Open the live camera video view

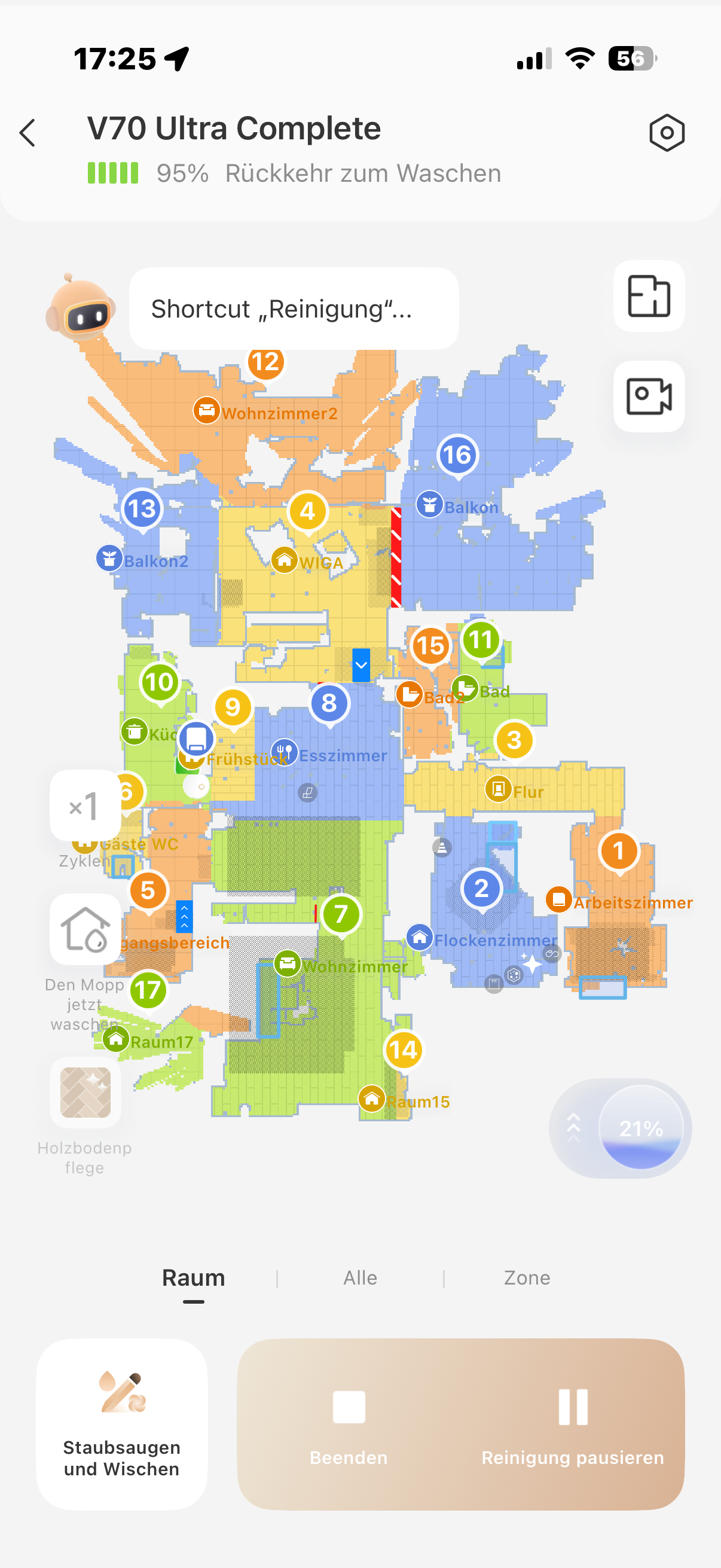click(x=649, y=396)
